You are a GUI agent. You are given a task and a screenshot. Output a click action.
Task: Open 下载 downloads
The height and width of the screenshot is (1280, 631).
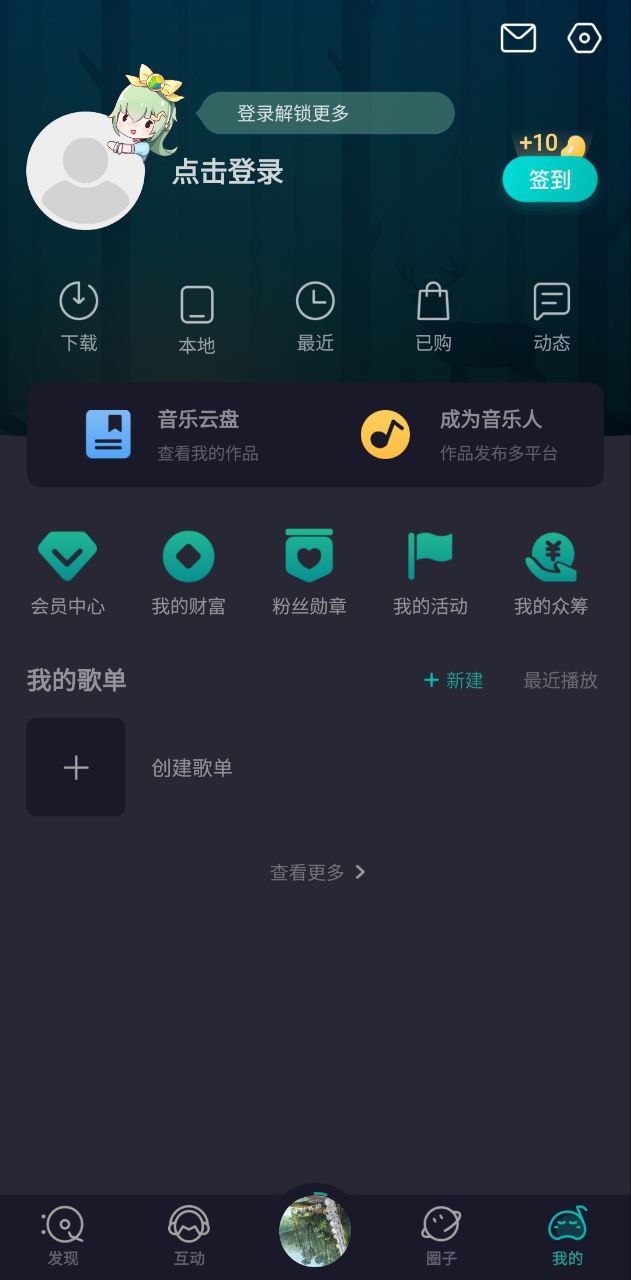[79, 317]
